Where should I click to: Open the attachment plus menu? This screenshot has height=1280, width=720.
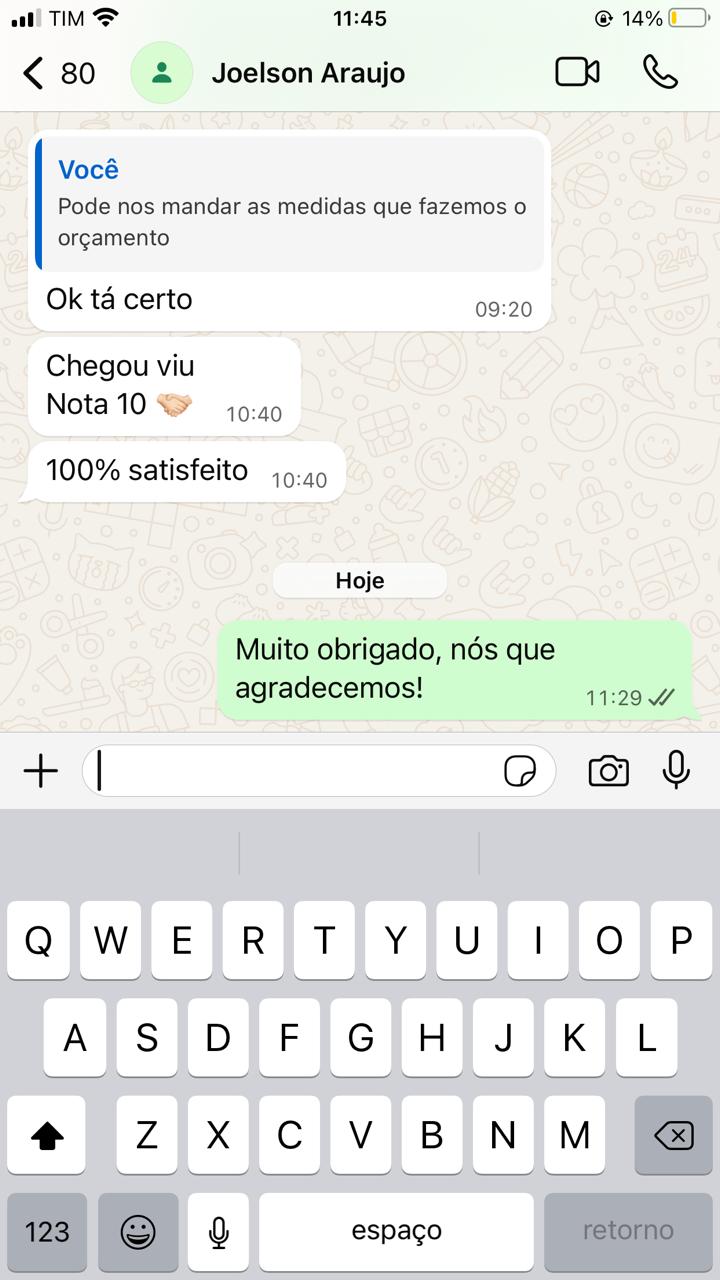(41, 771)
